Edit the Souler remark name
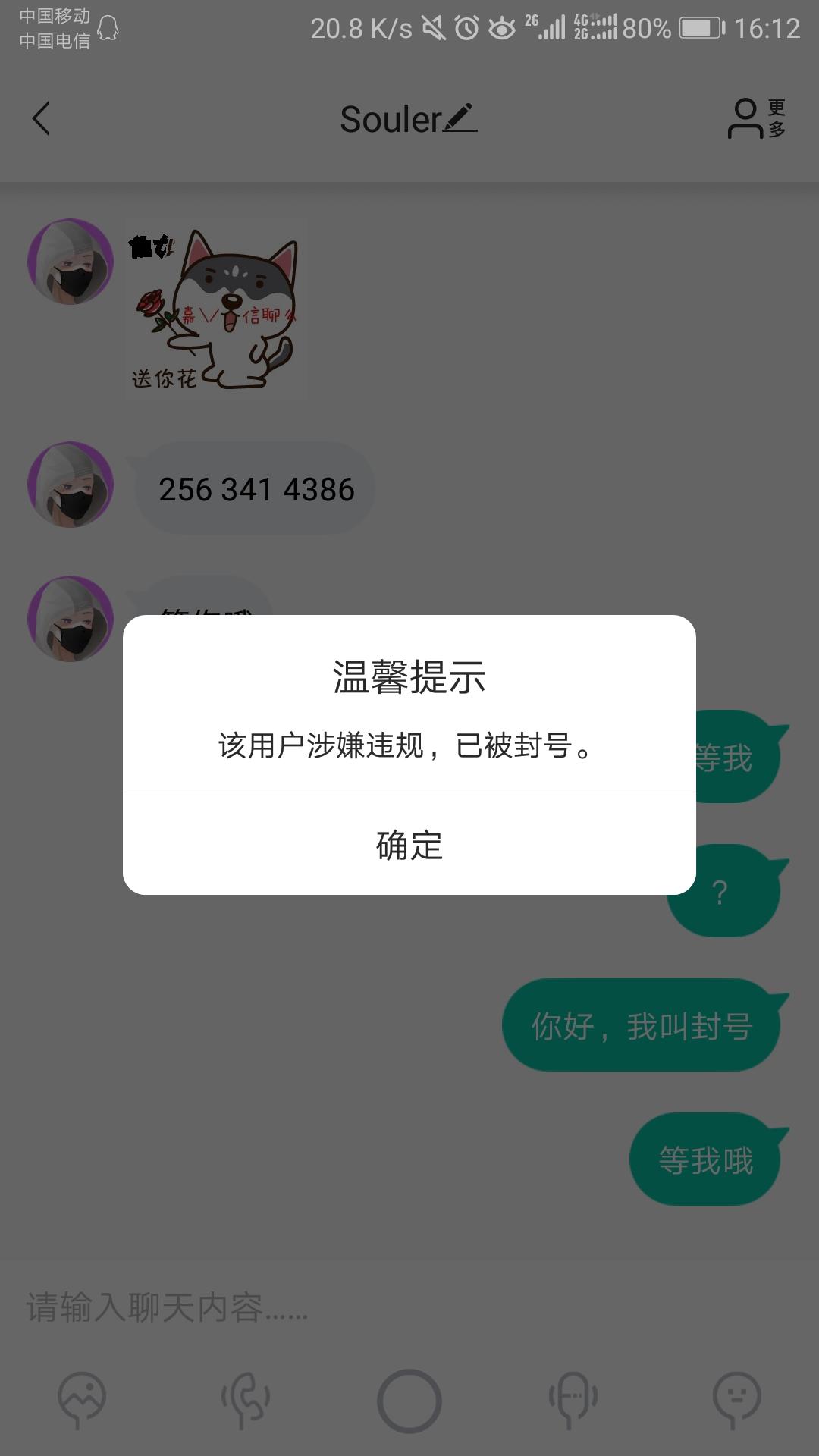The image size is (819, 1456). tap(460, 118)
